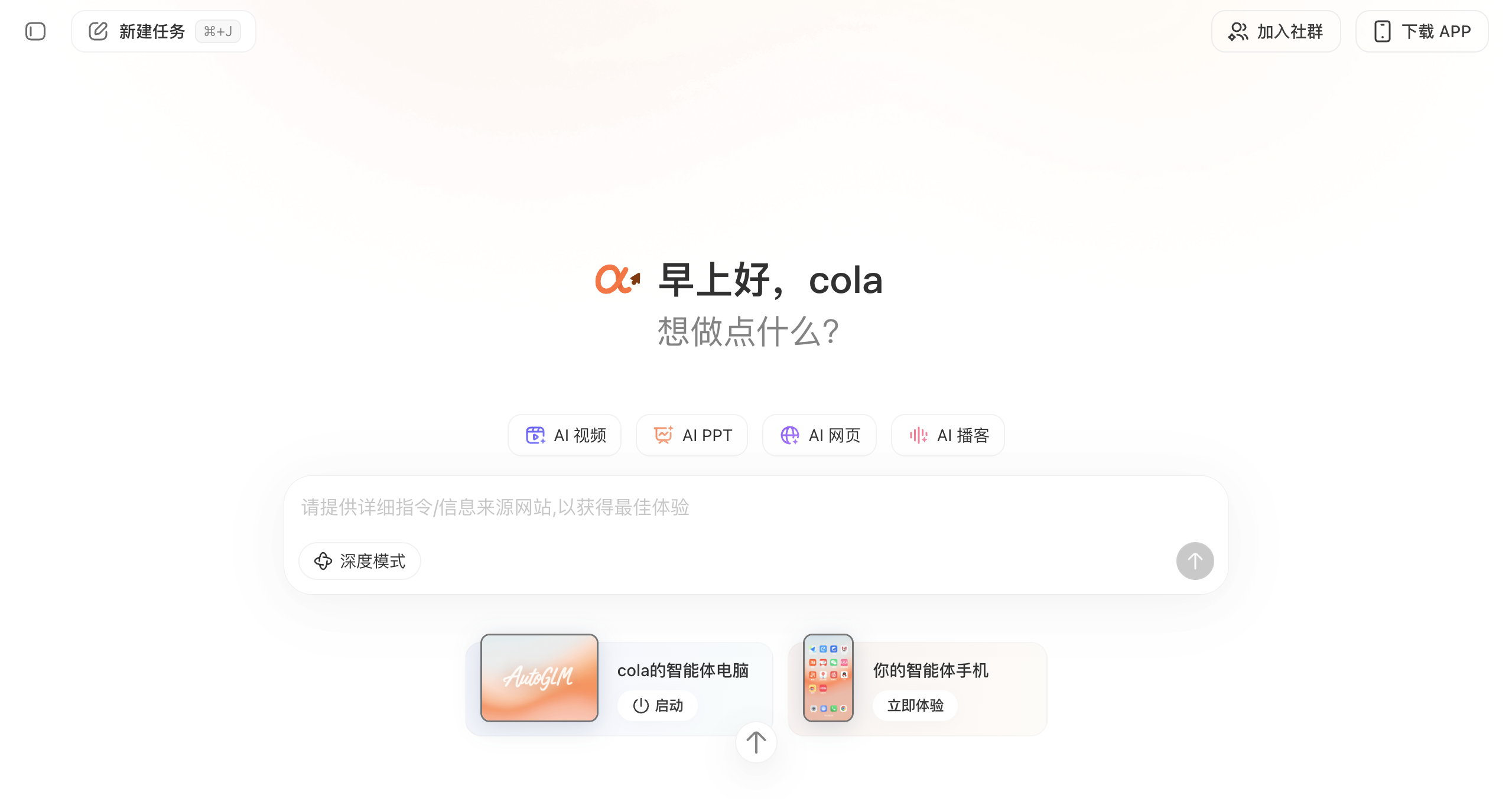The image size is (1512, 799).
Task: Enable 深度模式 deep mode
Action: pos(360,561)
